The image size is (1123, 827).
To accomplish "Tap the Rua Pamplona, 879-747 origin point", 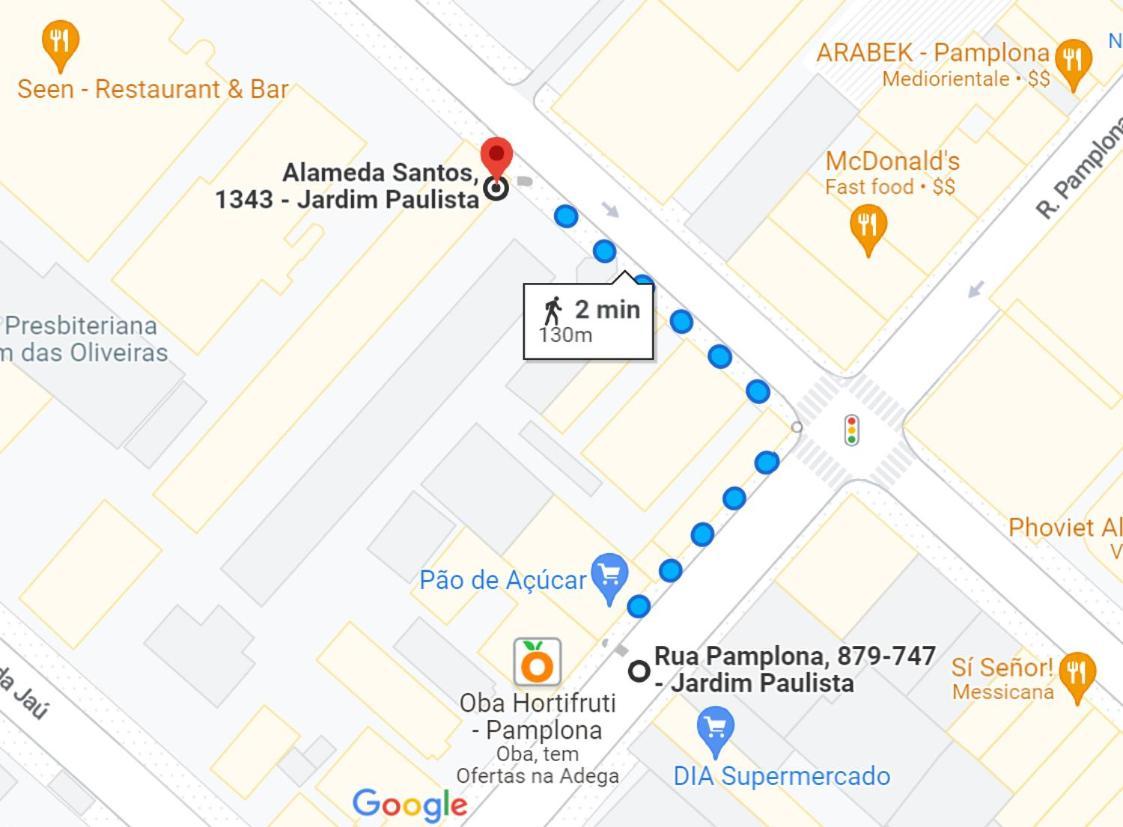I will pyautogui.click(x=639, y=671).
